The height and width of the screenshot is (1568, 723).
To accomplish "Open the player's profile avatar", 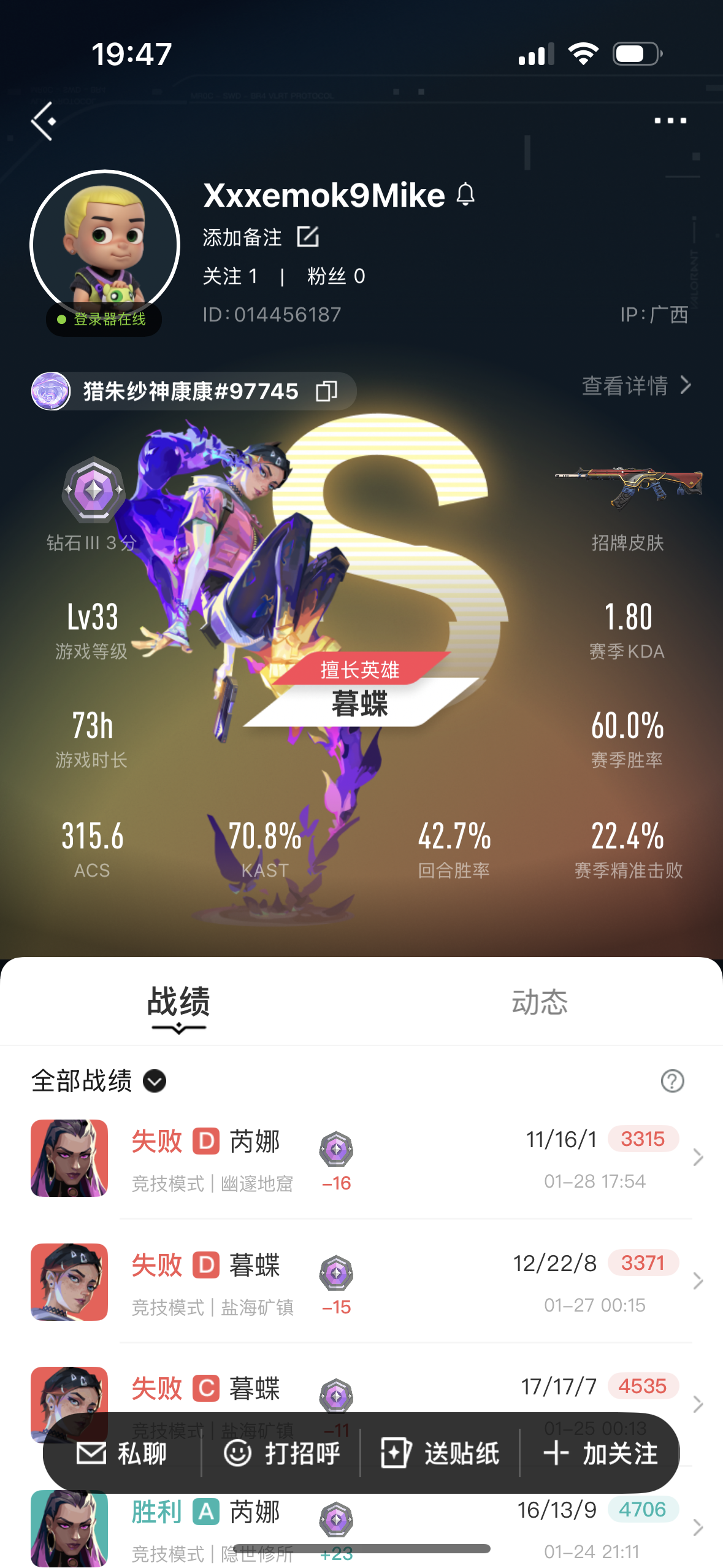I will [105, 245].
